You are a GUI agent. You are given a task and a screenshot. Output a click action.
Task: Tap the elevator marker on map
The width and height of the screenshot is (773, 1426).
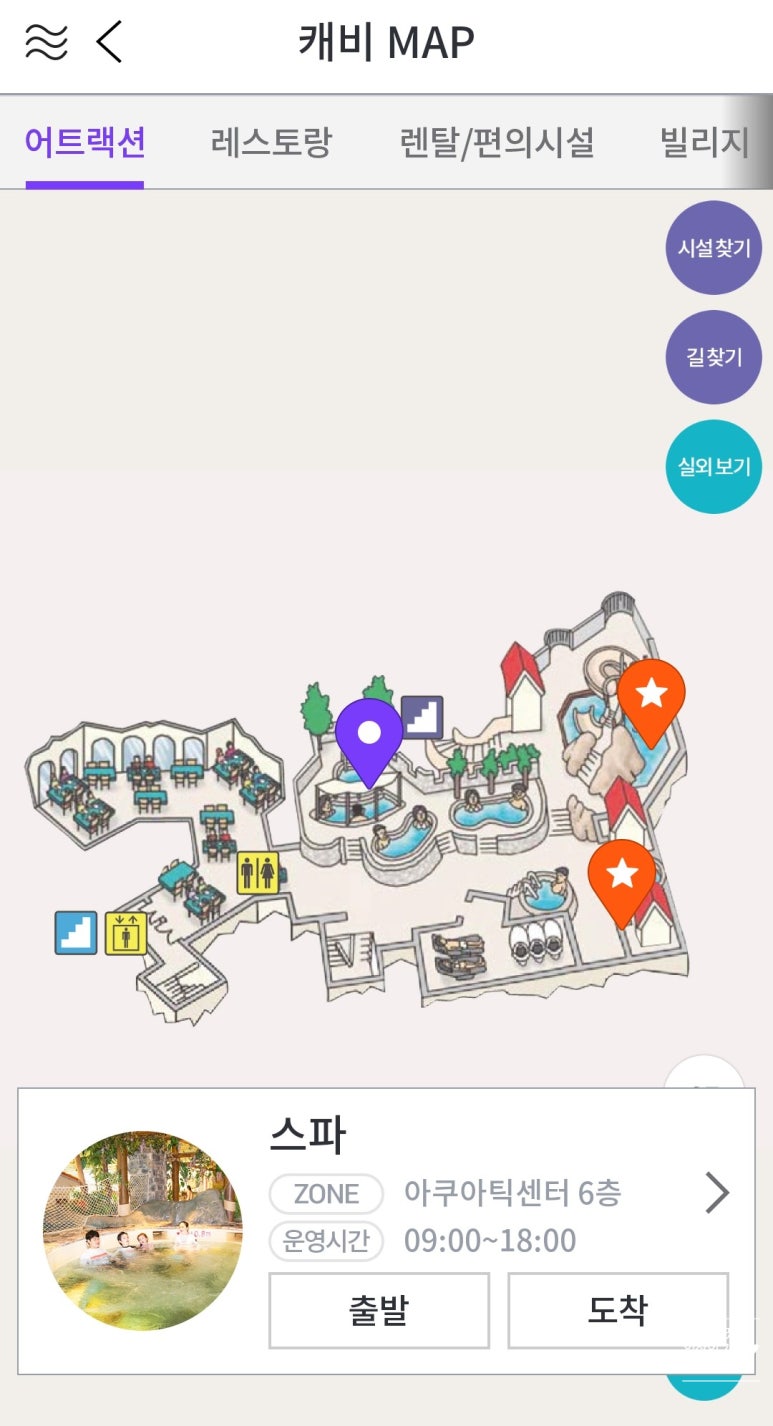126,932
